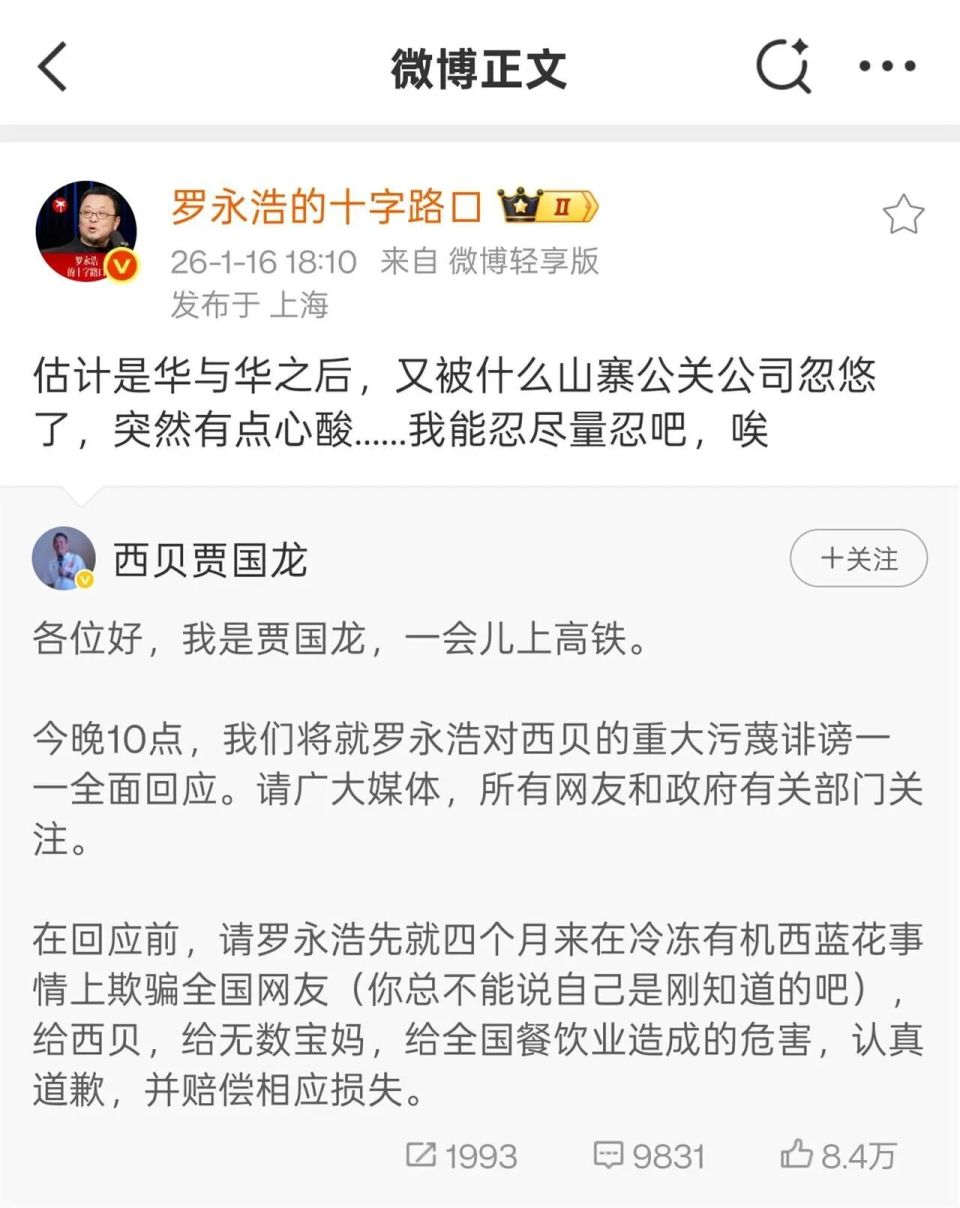Tap the back arrow to exit the post
The height and width of the screenshot is (1208, 960).
tap(52, 67)
